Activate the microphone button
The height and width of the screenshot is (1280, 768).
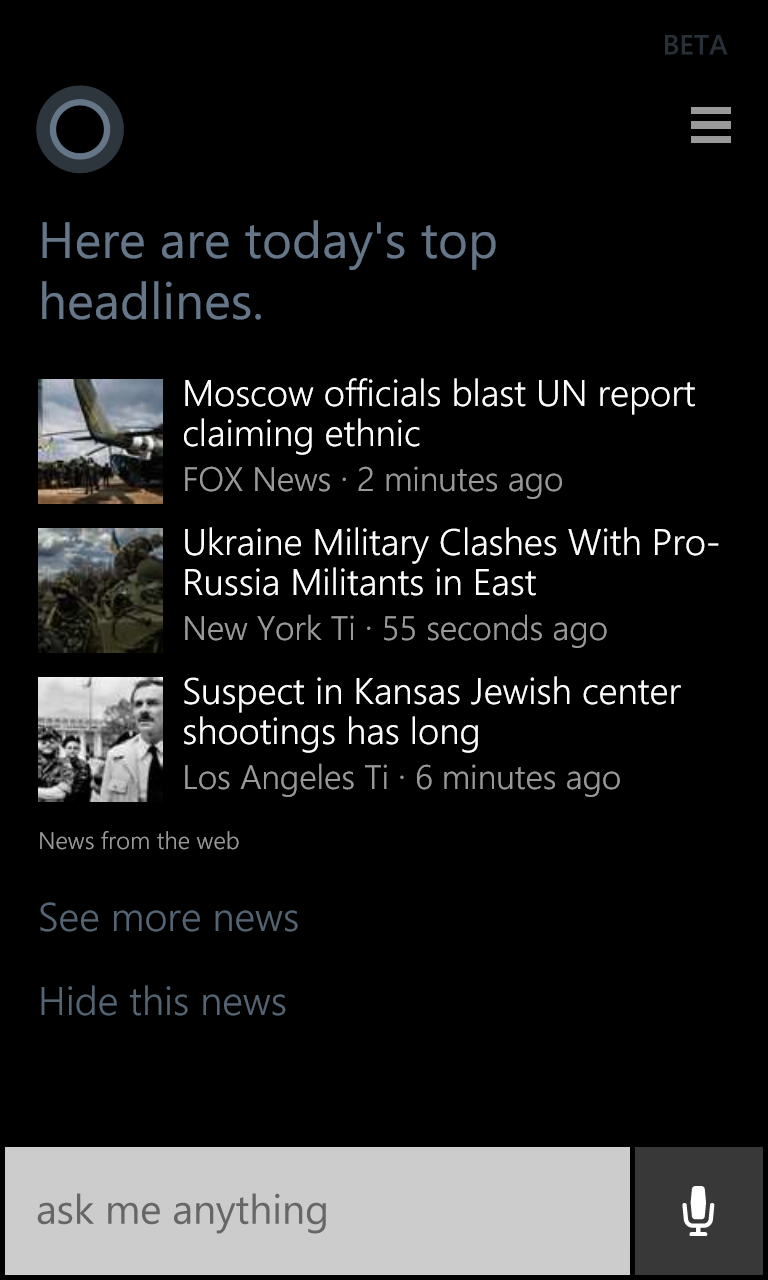point(699,1211)
